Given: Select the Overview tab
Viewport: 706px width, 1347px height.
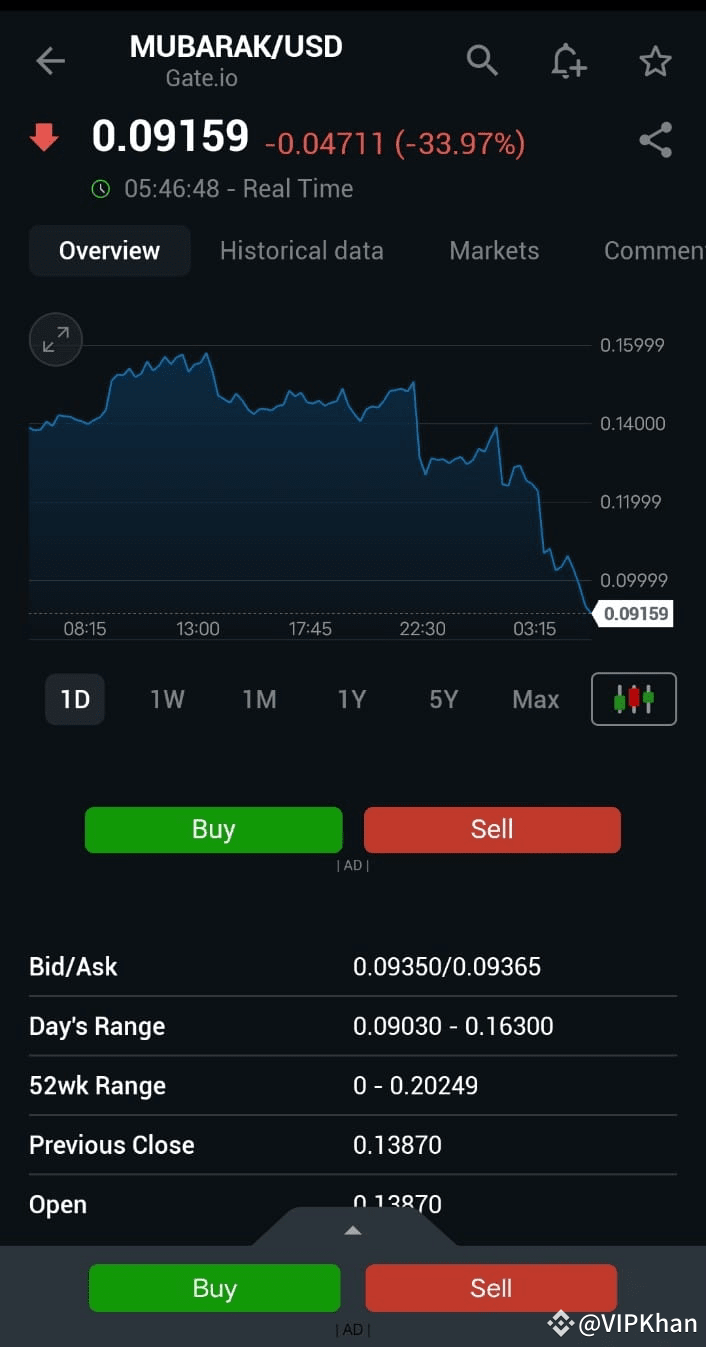Looking at the screenshot, I should coord(109,251).
